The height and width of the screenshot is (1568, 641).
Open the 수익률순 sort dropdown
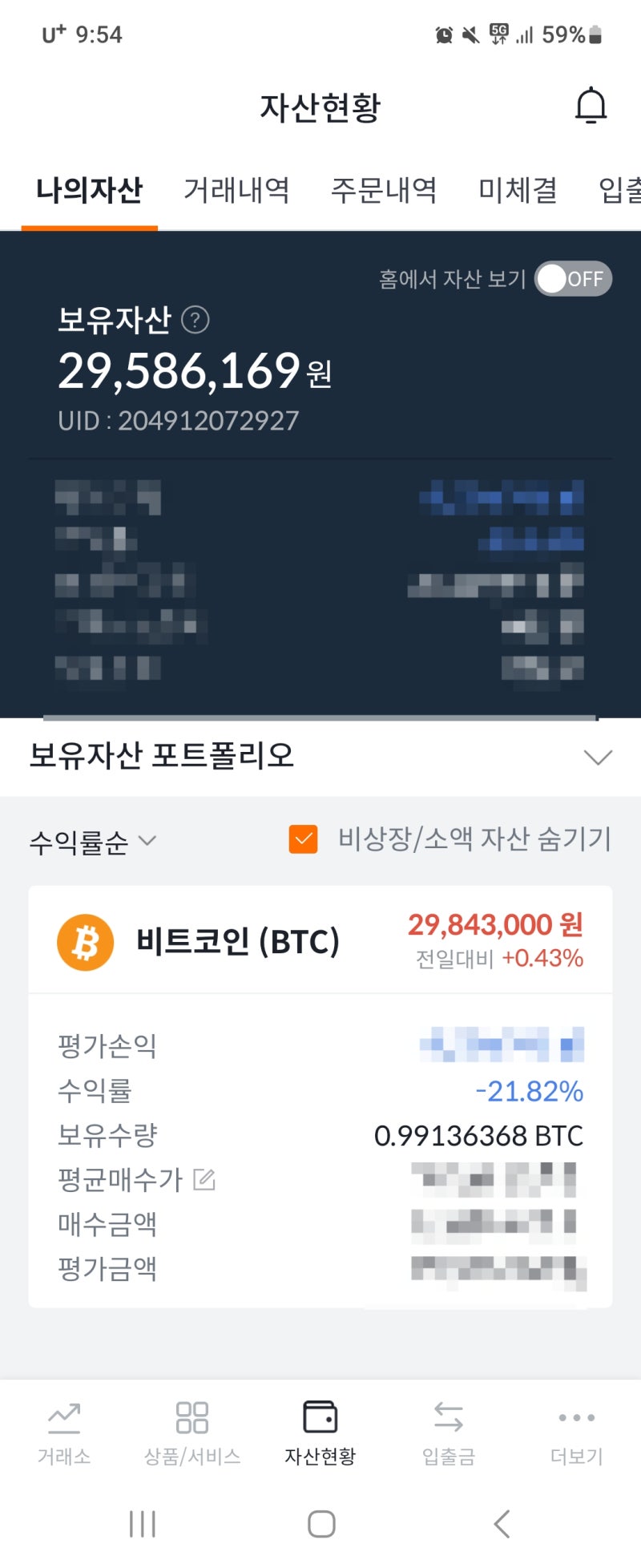click(x=92, y=841)
